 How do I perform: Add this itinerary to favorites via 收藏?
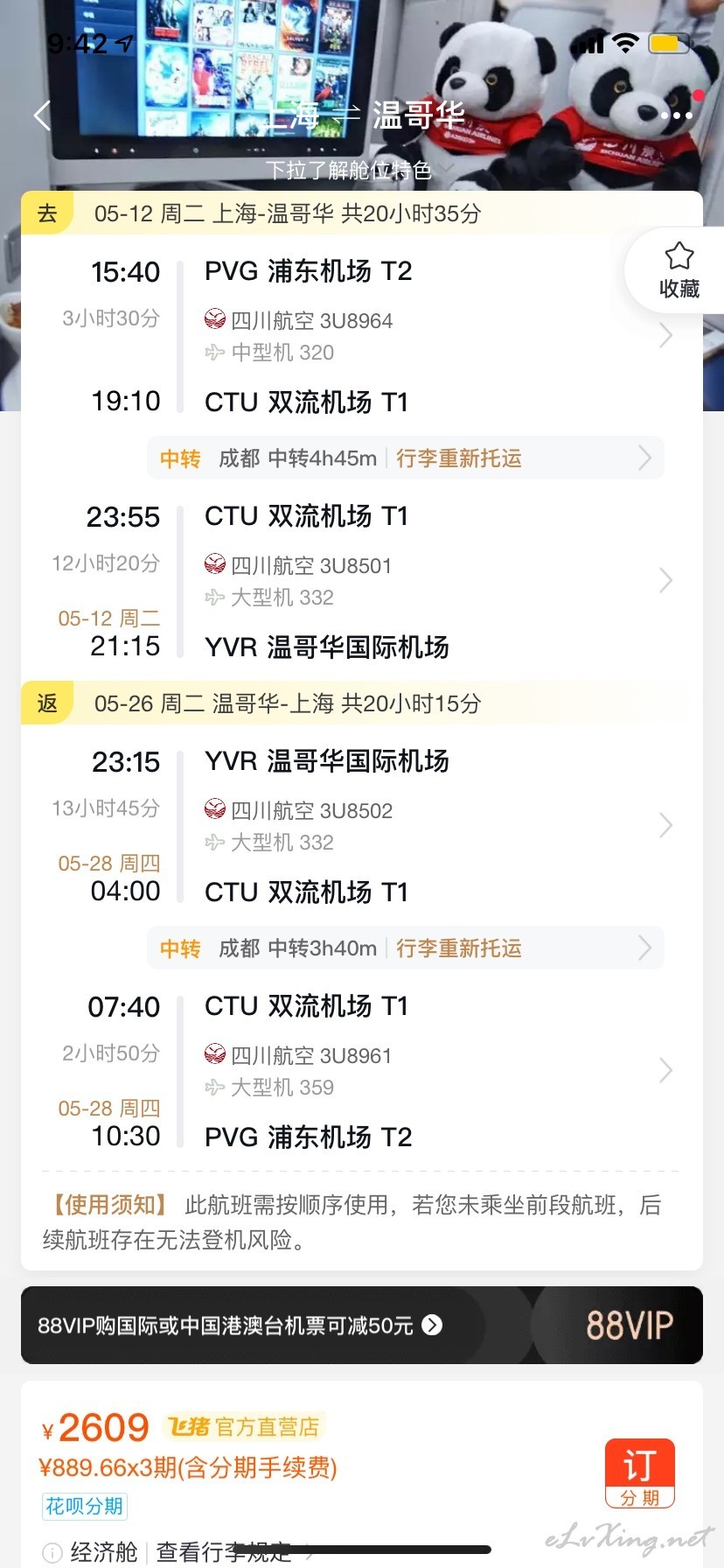click(679, 270)
